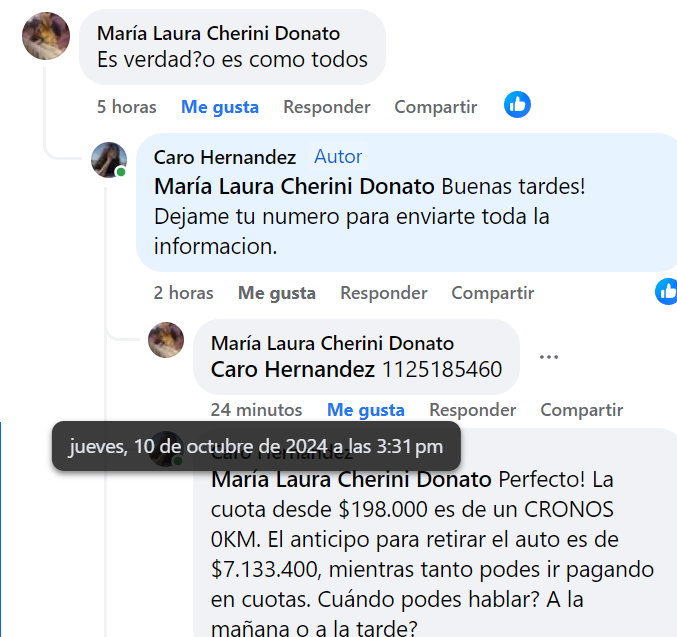Tap the avatar beside the "Es verdad?" comment

coord(46,36)
